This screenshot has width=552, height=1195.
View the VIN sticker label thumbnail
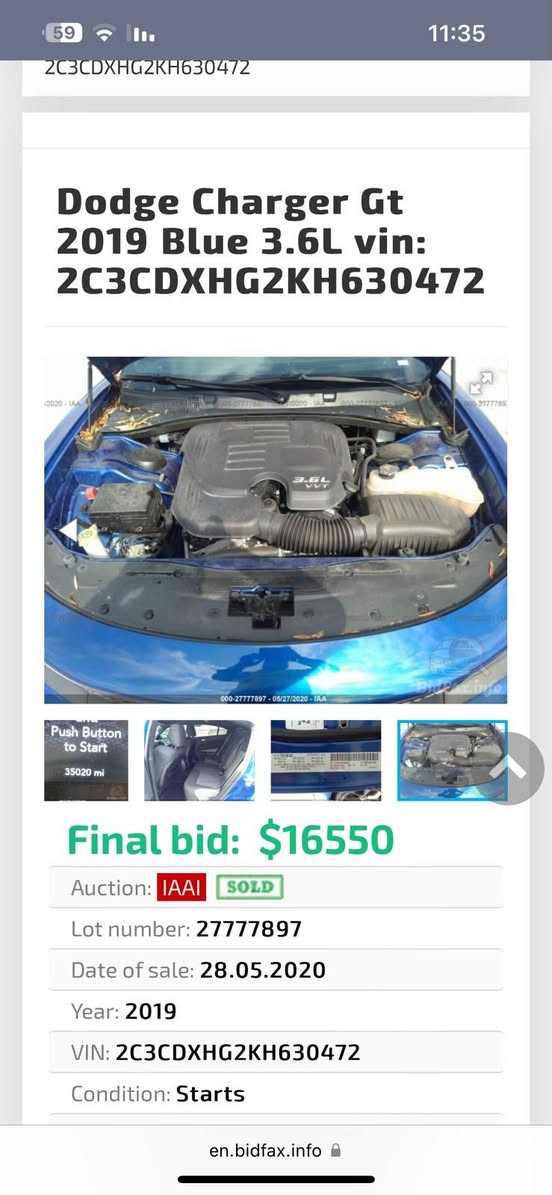click(326, 760)
